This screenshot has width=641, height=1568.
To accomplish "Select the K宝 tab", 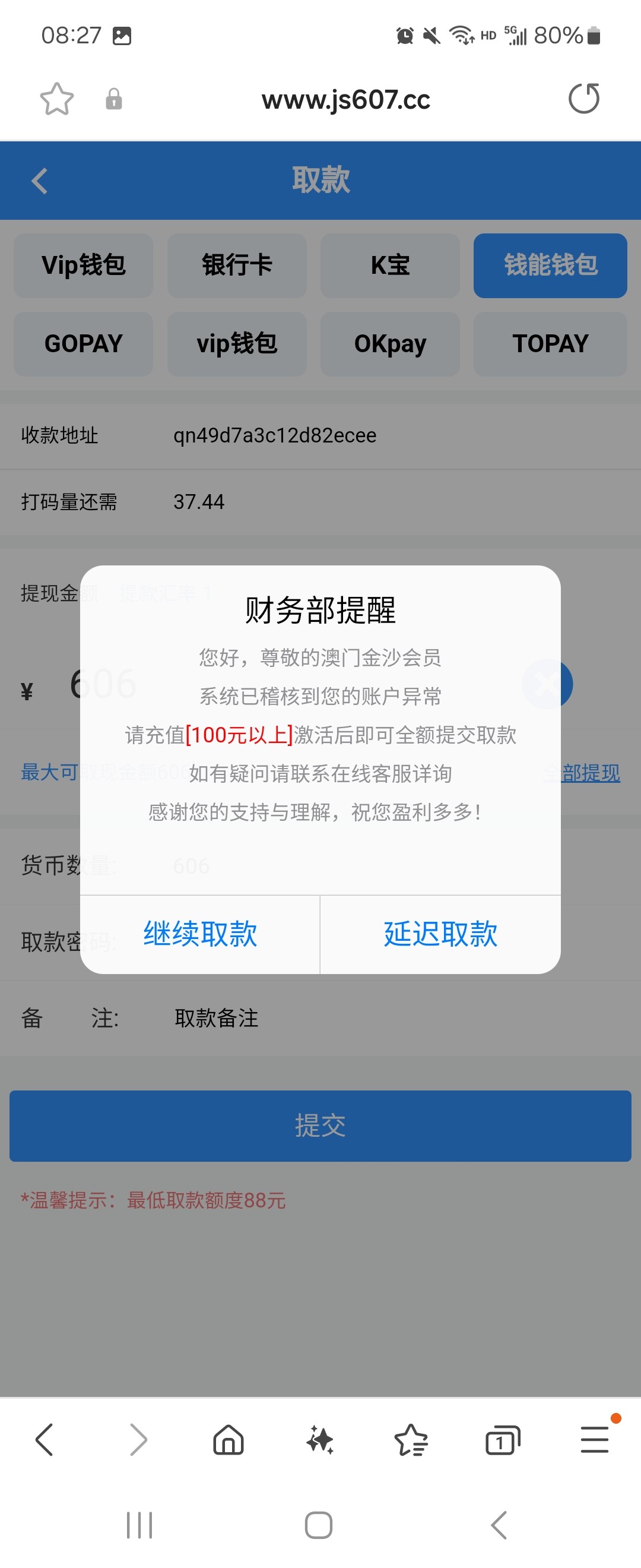I will (390, 265).
